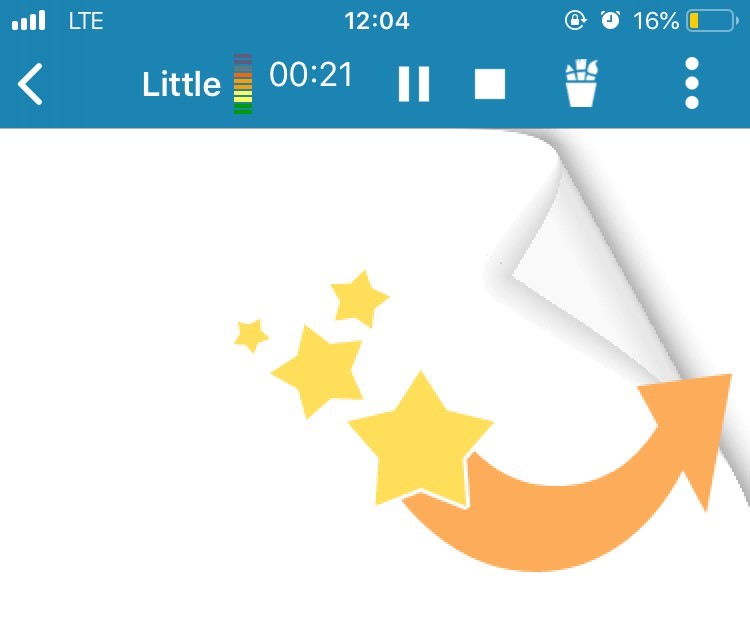
Task: Go back using the back arrow
Action: [x=31, y=84]
